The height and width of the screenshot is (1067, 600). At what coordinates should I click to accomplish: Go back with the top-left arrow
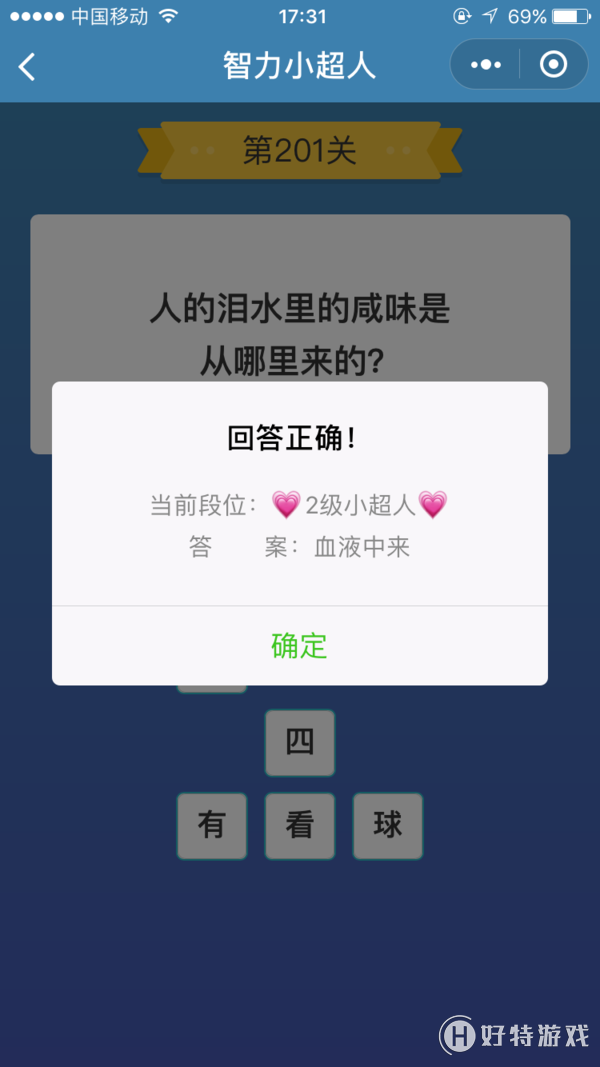(x=28, y=67)
